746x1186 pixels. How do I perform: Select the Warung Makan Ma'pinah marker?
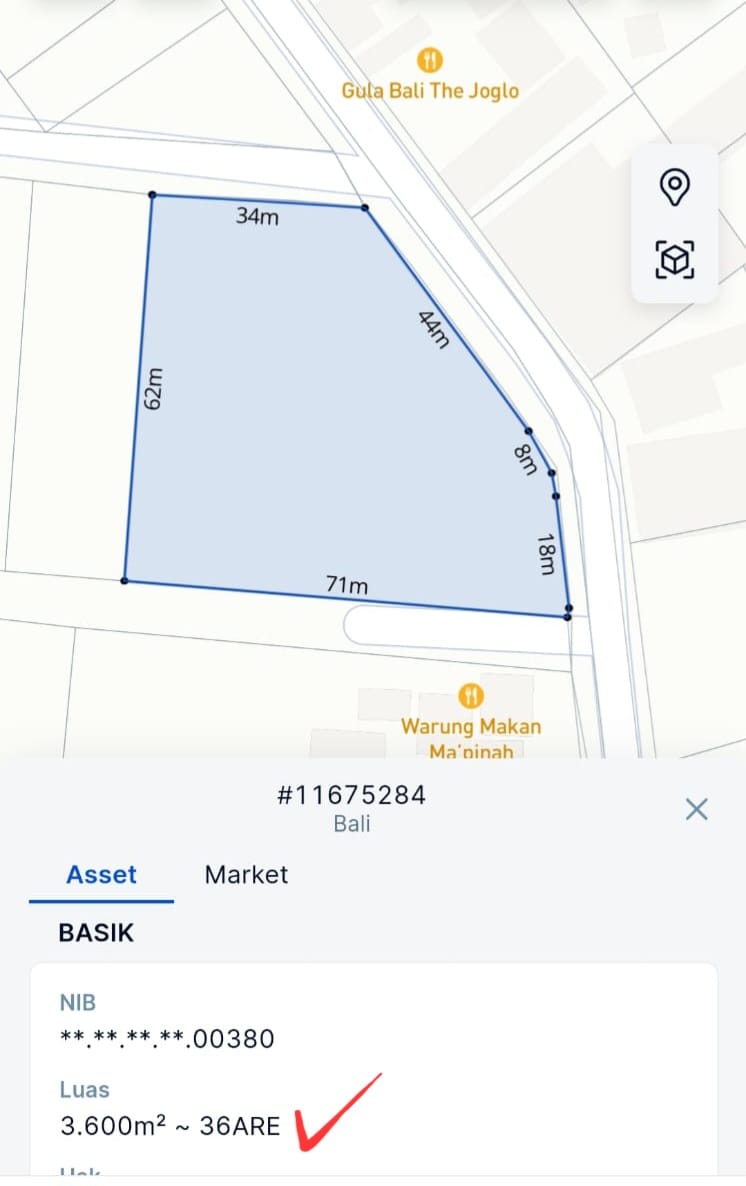pyautogui.click(x=470, y=694)
